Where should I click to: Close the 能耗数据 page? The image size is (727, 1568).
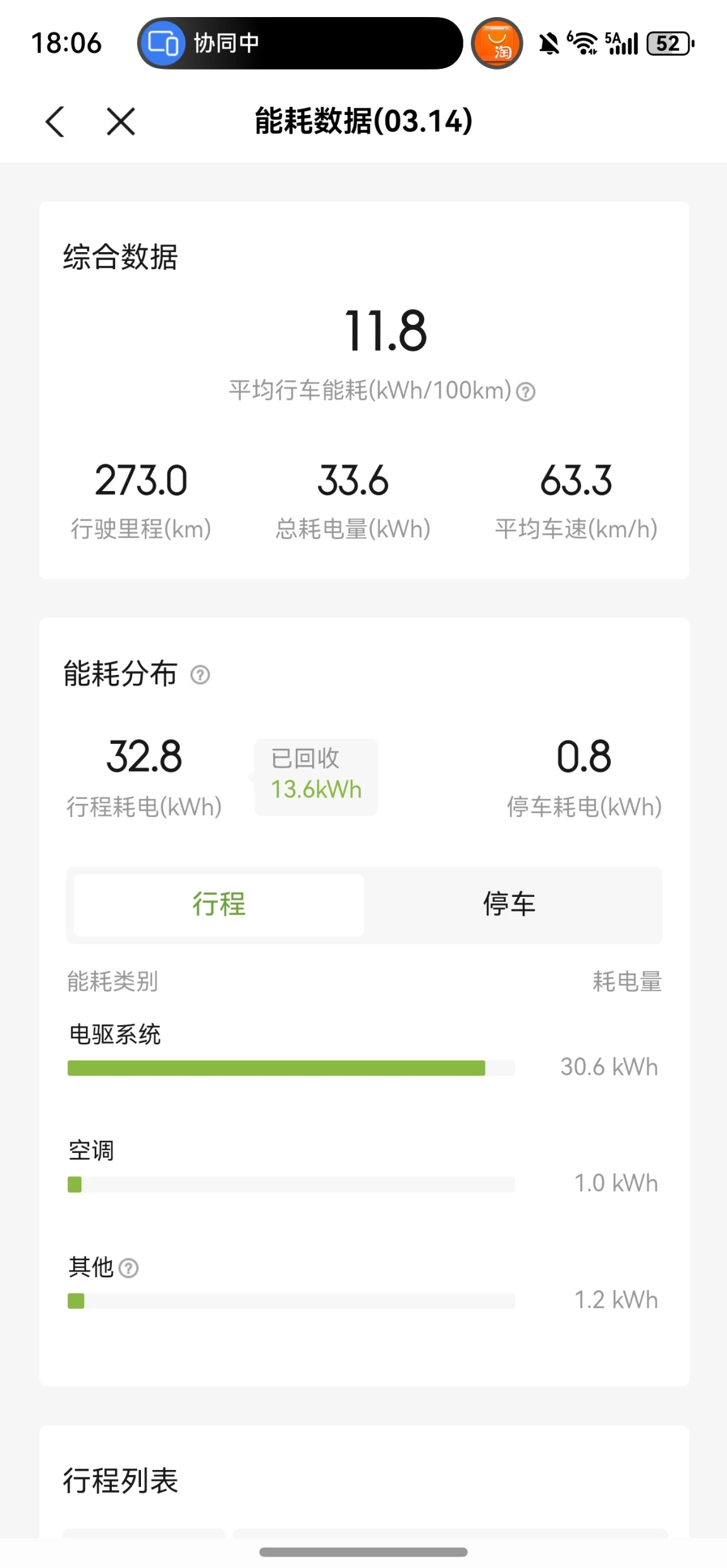(121, 121)
